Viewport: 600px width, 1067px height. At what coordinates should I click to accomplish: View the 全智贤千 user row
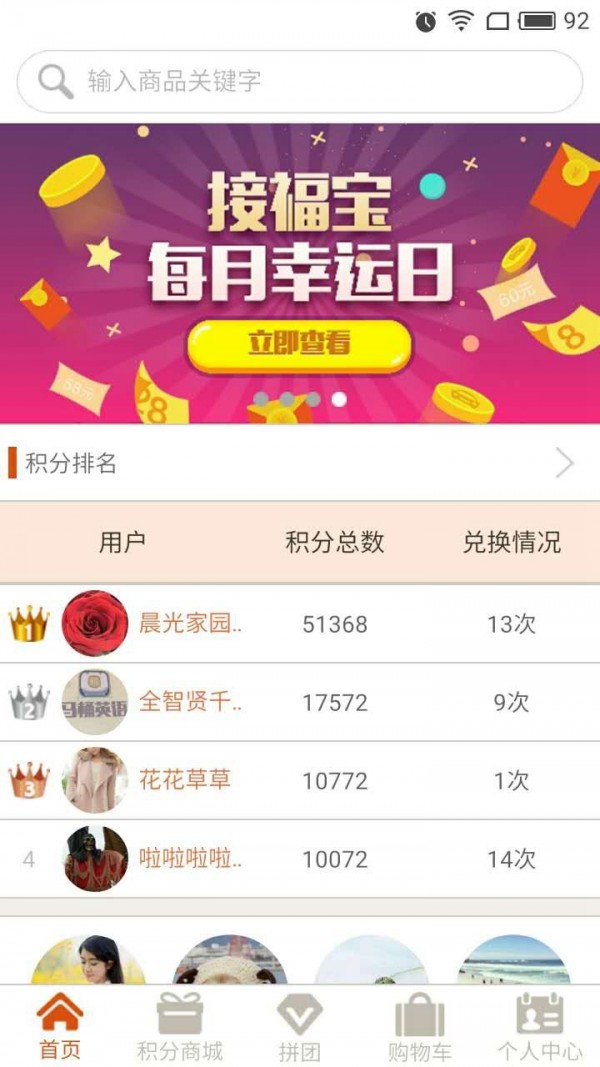coord(300,702)
